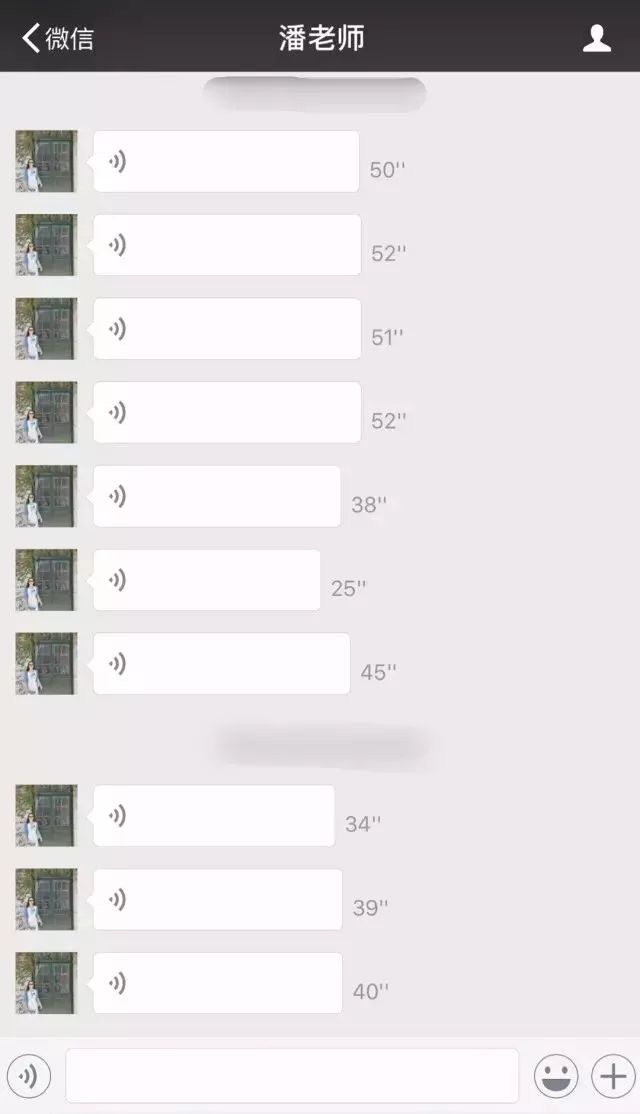Go back to the 微信 chat list
Screen dimensions: 640x1114
(x=57, y=38)
